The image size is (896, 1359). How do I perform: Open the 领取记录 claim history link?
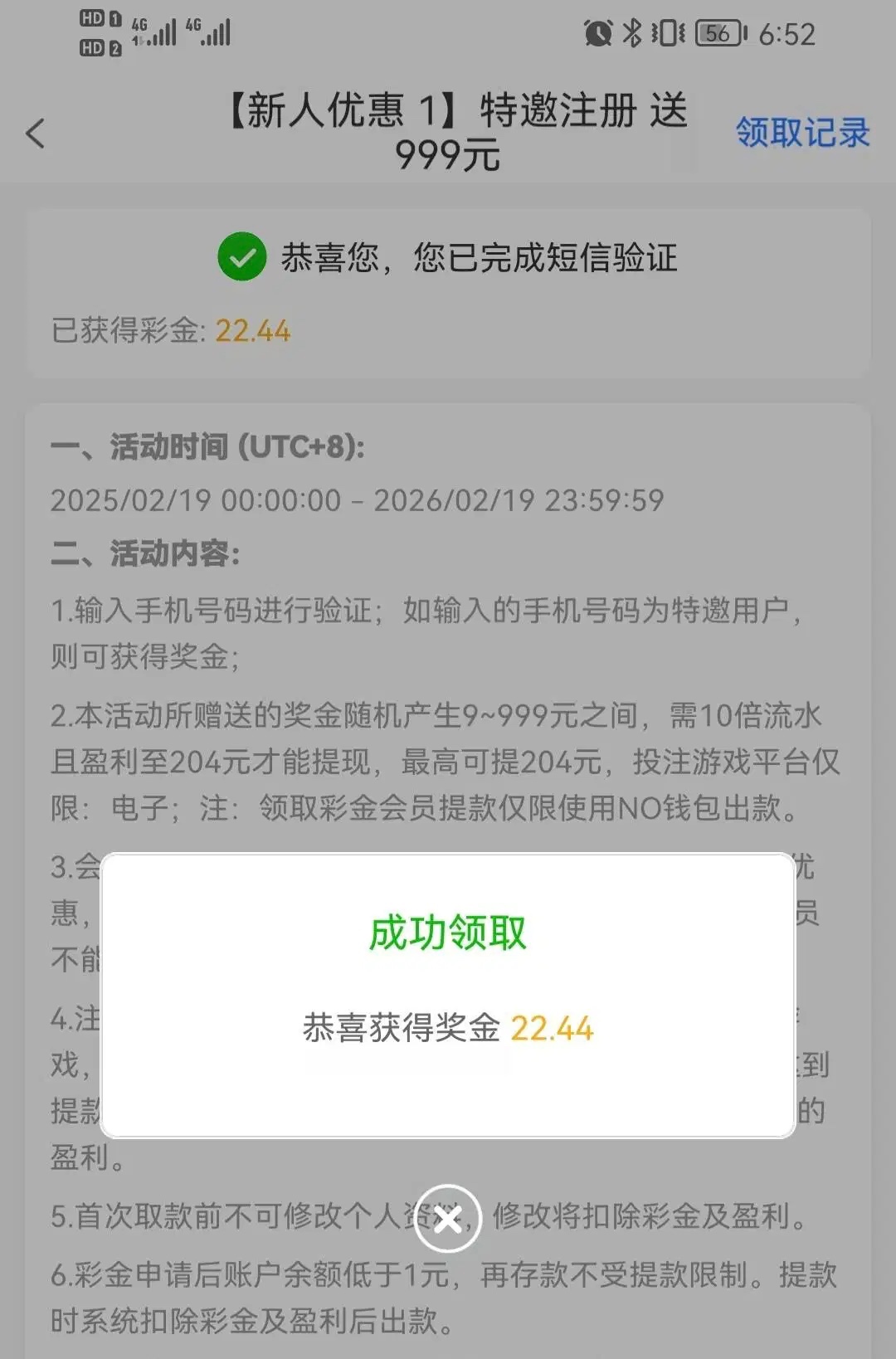[x=801, y=133]
